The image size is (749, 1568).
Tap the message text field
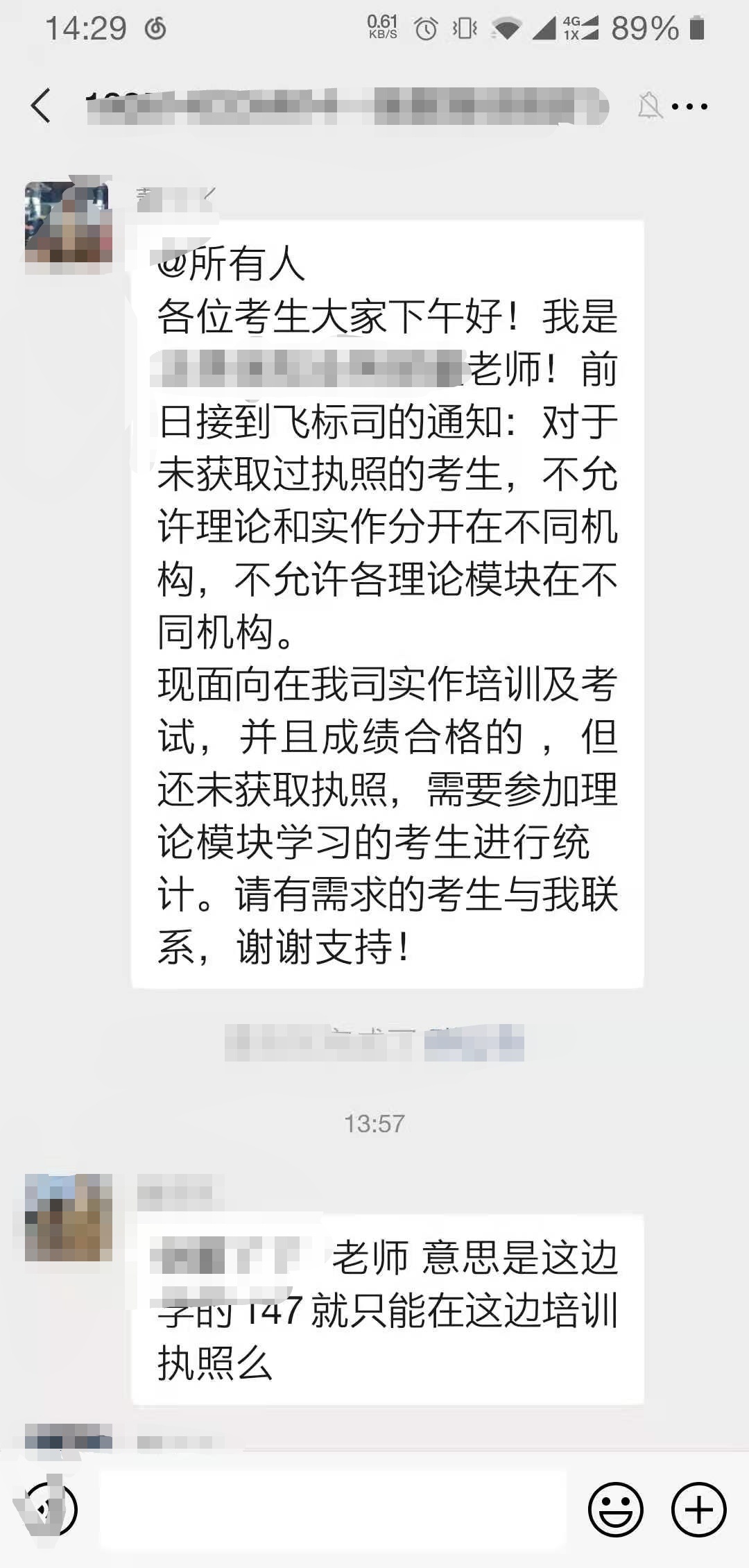[x=333, y=1510]
